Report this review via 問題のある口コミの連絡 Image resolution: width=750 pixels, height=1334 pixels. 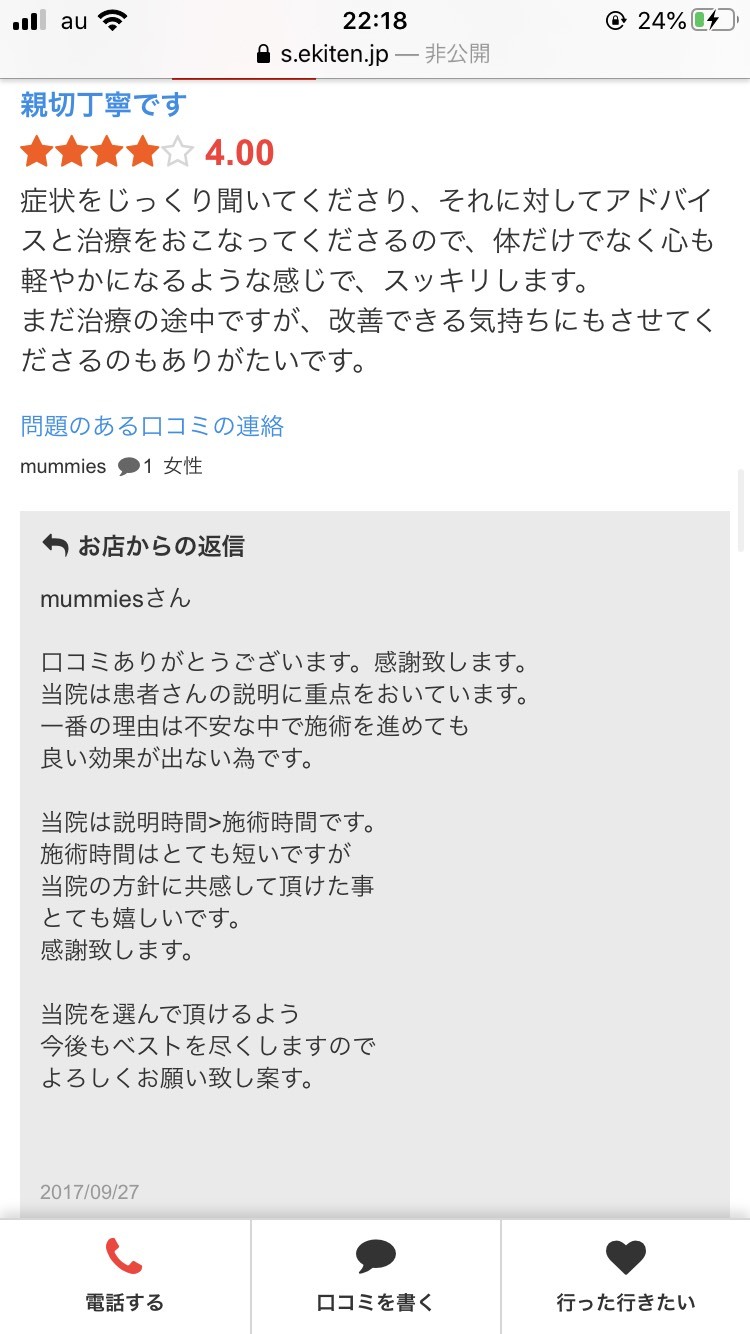(x=152, y=426)
